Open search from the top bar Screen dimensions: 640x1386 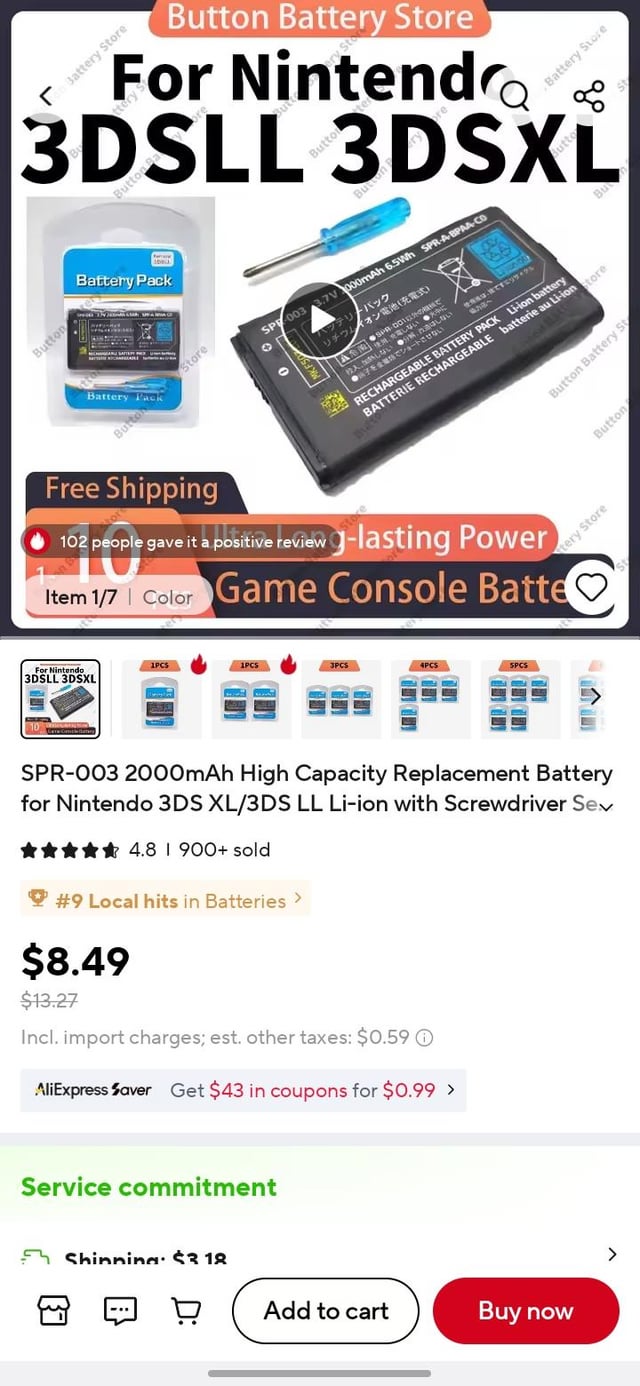click(x=514, y=96)
